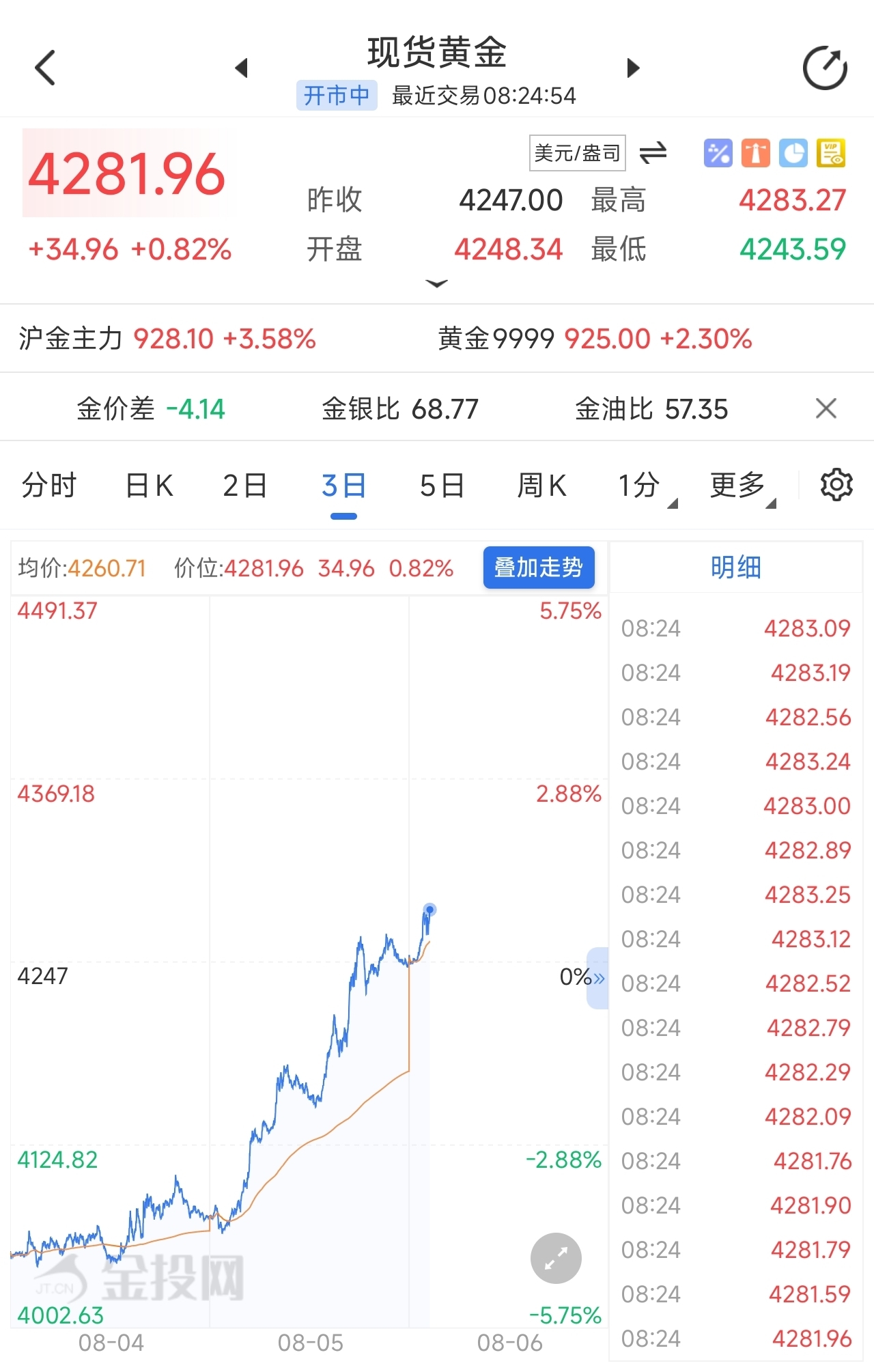Open the percent calculator icon
Screen dimensions: 874x1372
click(718, 153)
